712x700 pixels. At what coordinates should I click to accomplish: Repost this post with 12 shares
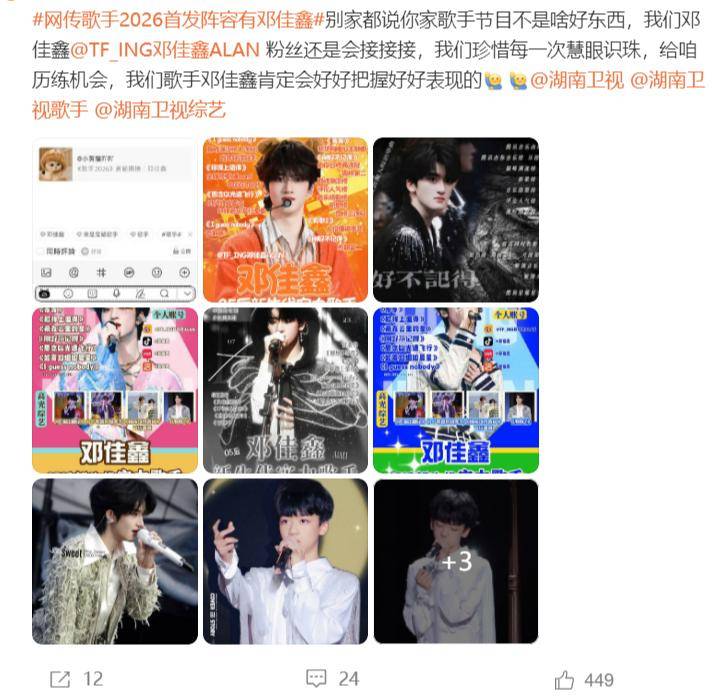tap(77, 679)
